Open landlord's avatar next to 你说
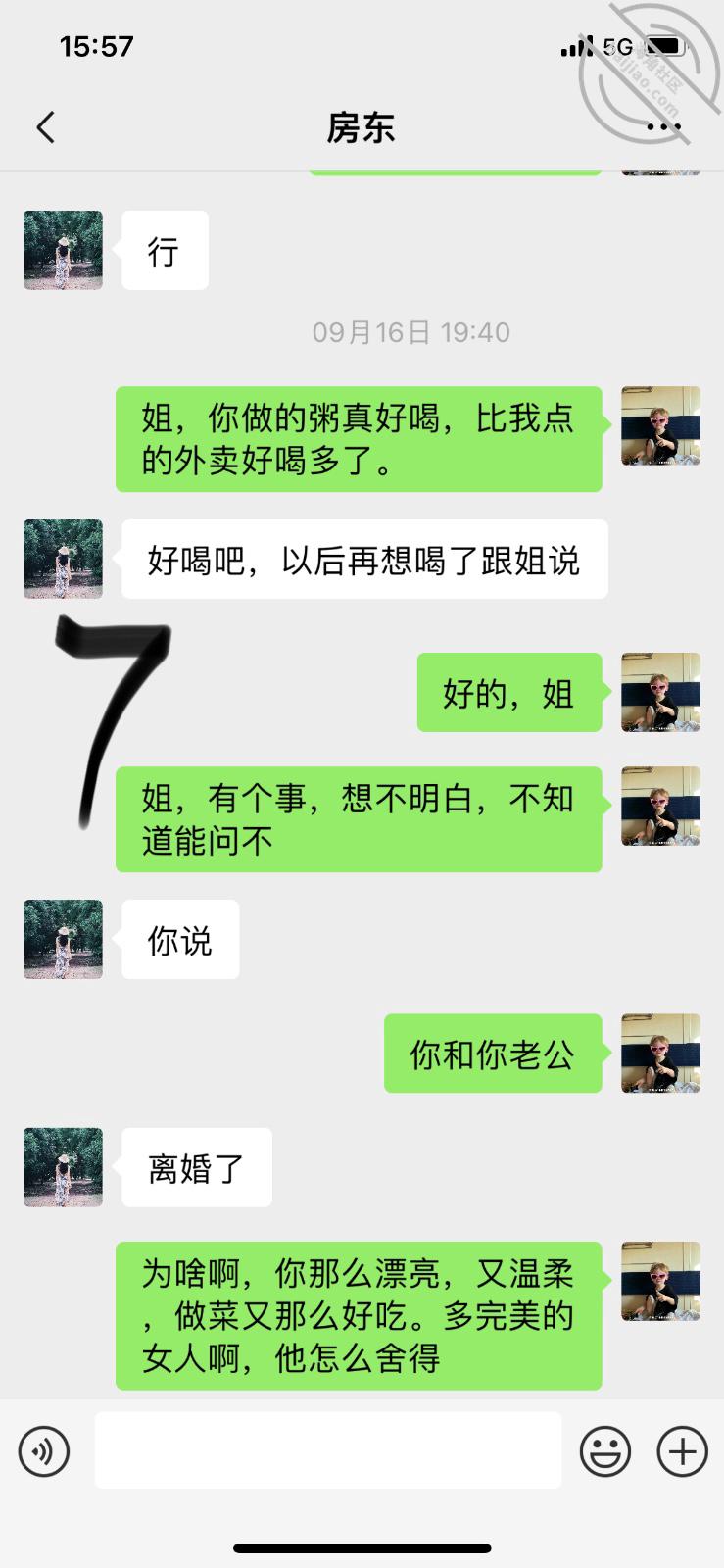Viewport: 724px width, 1568px height. pyautogui.click(x=63, y=939)
